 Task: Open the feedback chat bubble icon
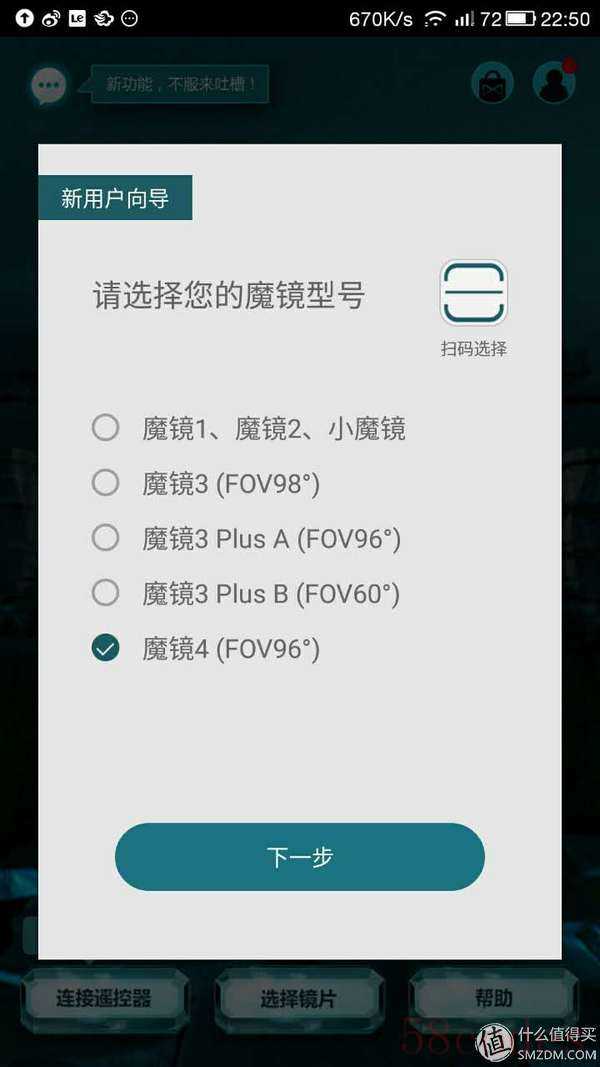(47, 86)
